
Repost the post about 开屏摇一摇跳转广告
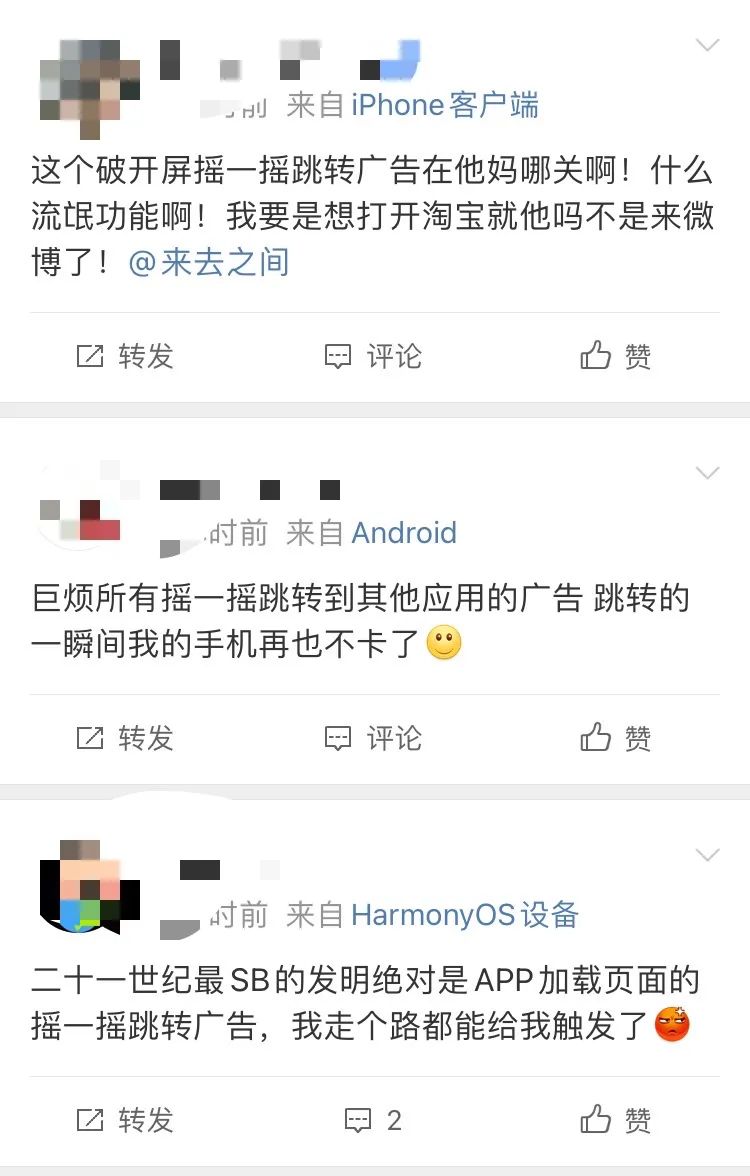pyautogui.click(x=126, y=356)
